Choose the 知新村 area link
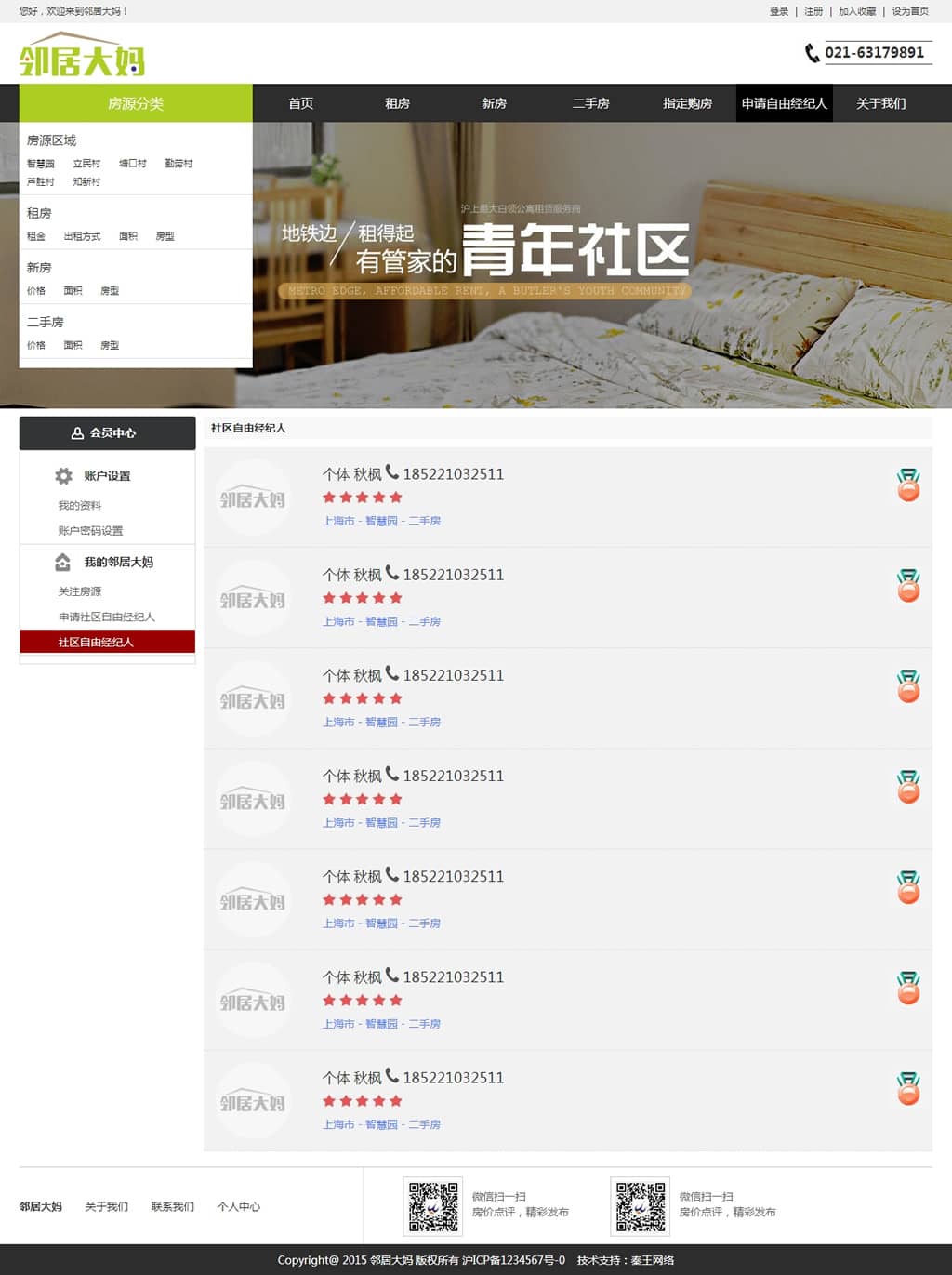 coord(86,182)
